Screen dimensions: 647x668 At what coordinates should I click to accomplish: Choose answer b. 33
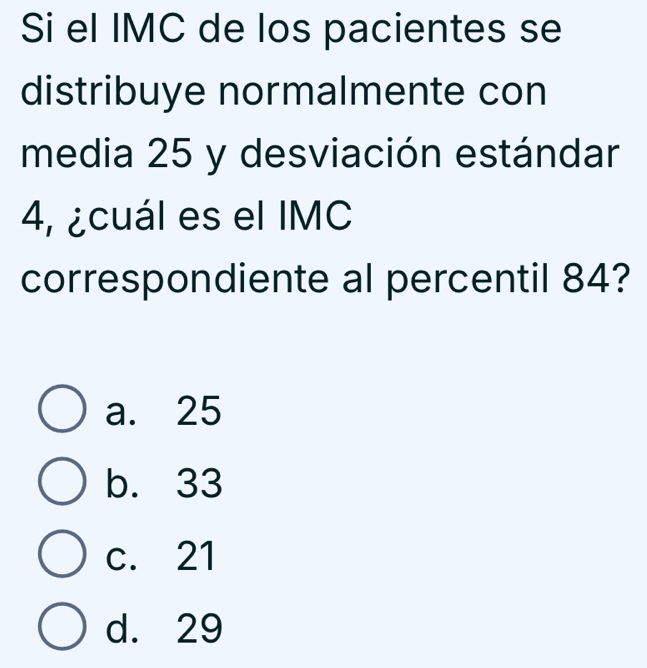(x=61, y=485)
